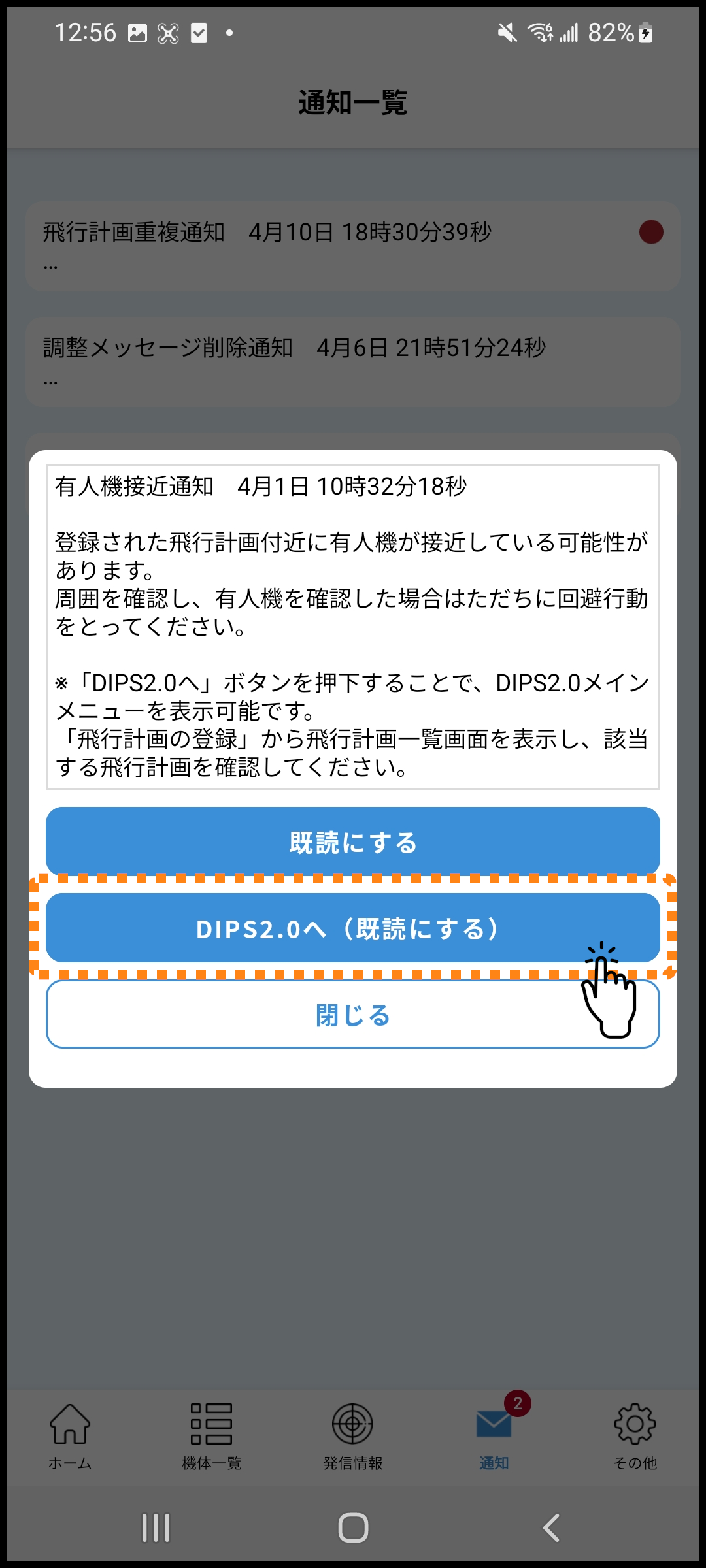Image resolution: width=706 pixels, height=1568 pixels.
Task: Tap the system back button
Action: pyautogui.click(x=551, y=1527)
